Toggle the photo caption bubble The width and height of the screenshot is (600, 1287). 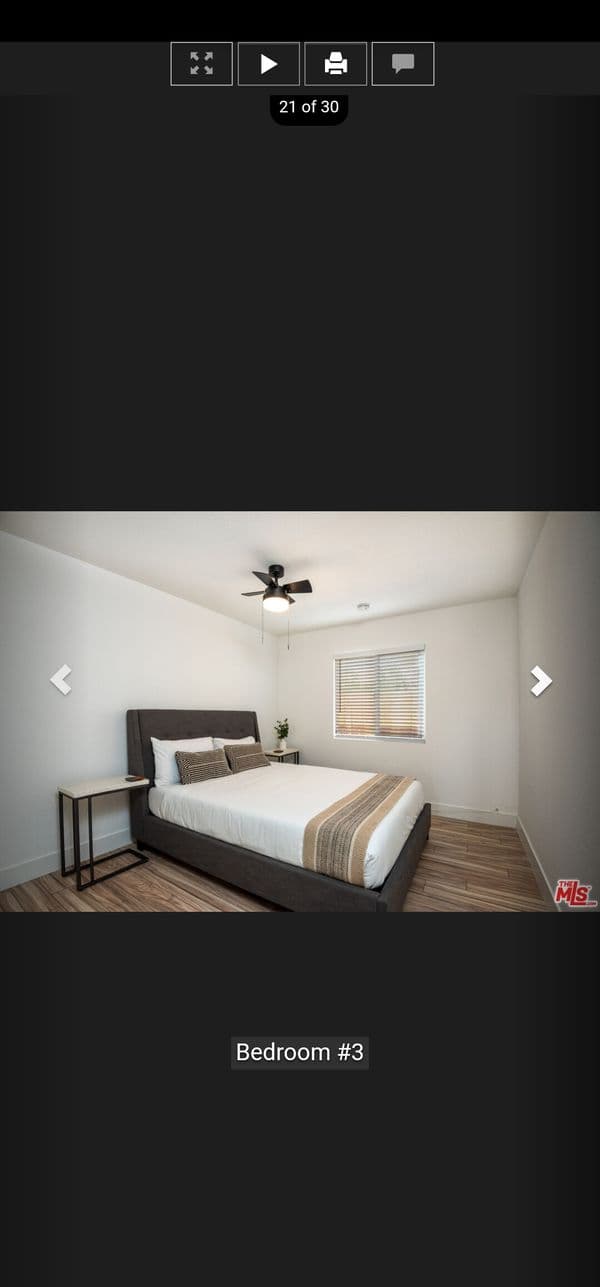[403, 64]
